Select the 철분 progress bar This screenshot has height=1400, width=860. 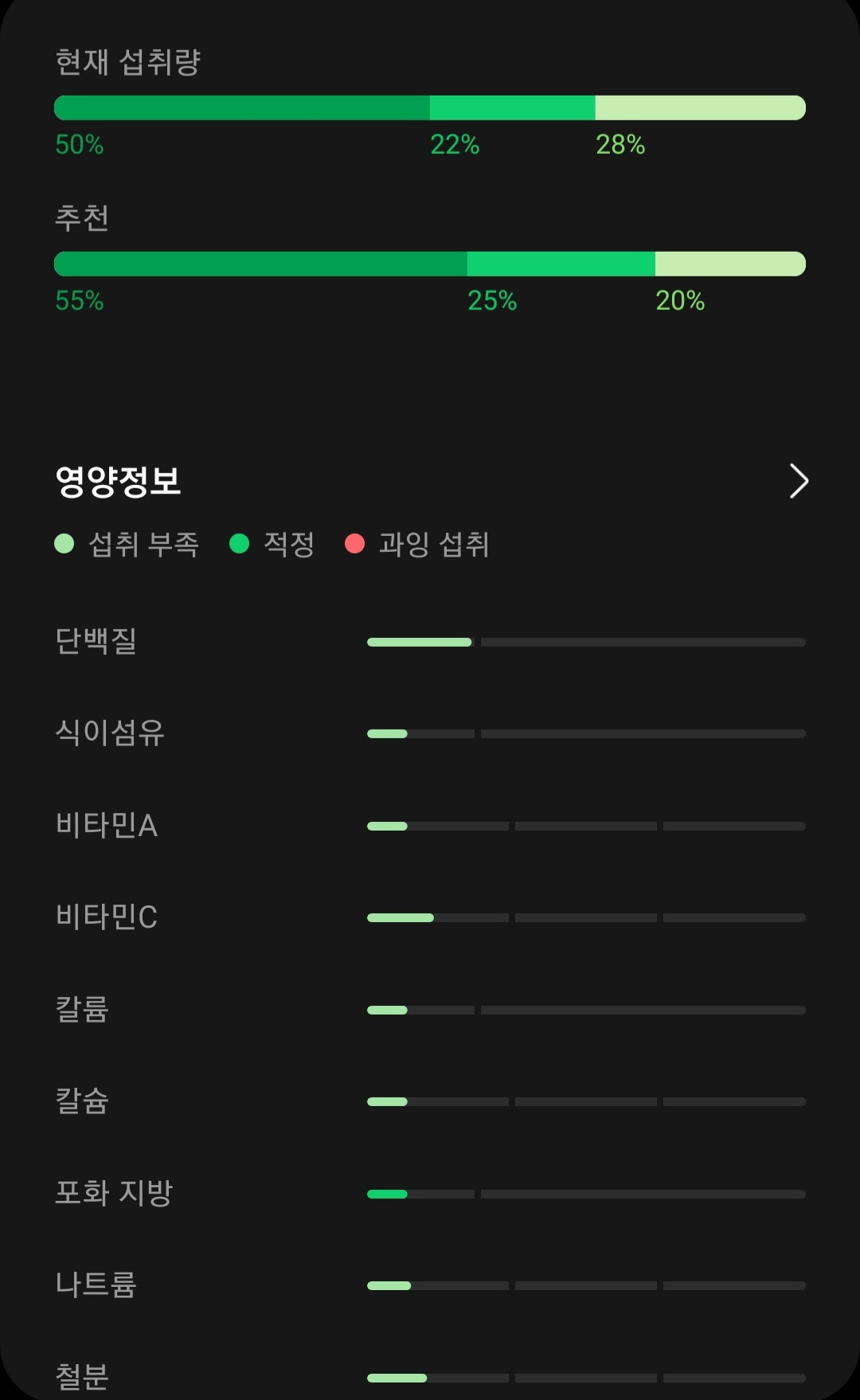[x=585, y=1371]
